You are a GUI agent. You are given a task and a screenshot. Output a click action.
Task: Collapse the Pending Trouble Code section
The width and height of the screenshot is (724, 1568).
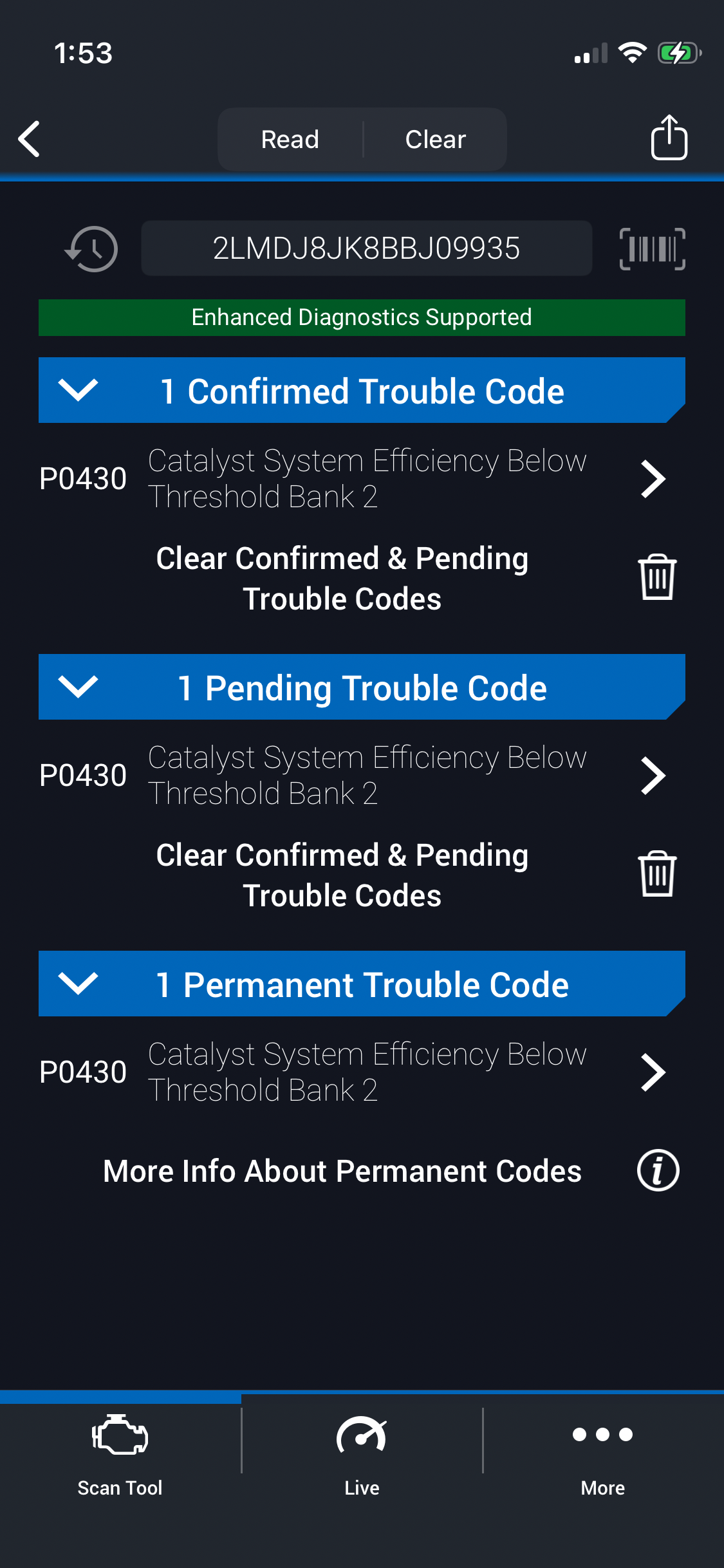(79, 687)
